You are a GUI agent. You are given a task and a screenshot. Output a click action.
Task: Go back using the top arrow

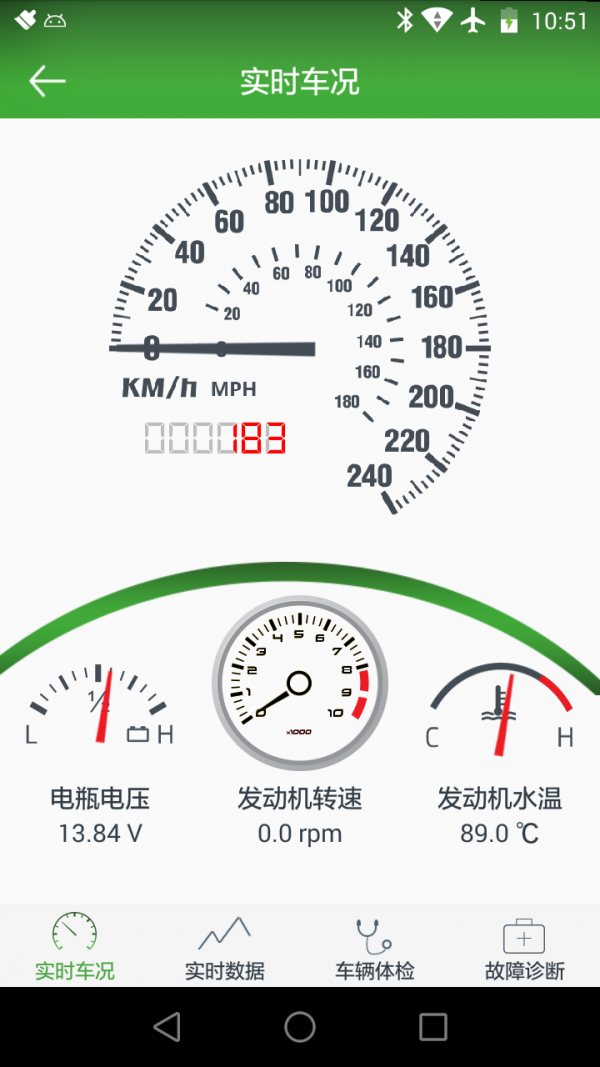pos(47,81)
